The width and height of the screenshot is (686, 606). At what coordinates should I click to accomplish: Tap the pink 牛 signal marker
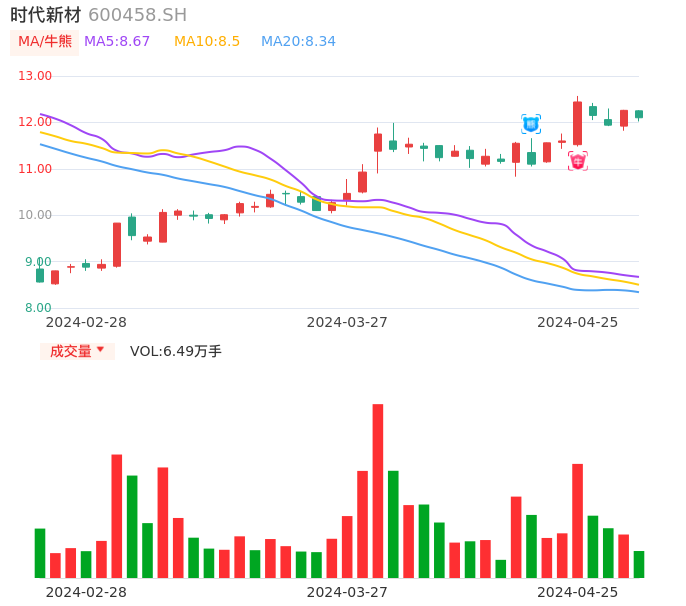click(577, 161)
